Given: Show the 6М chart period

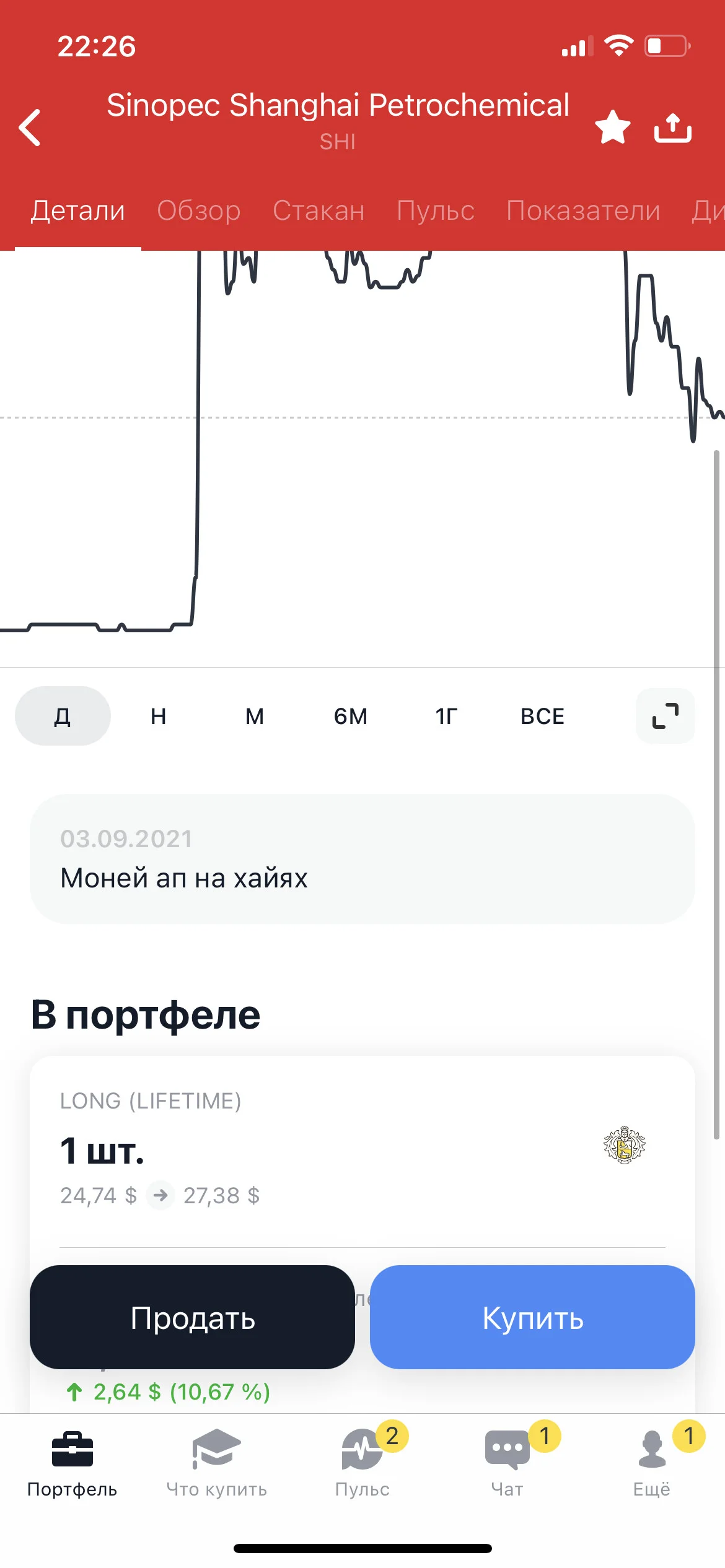Looking at the screenshot, I should click(351, 716).
